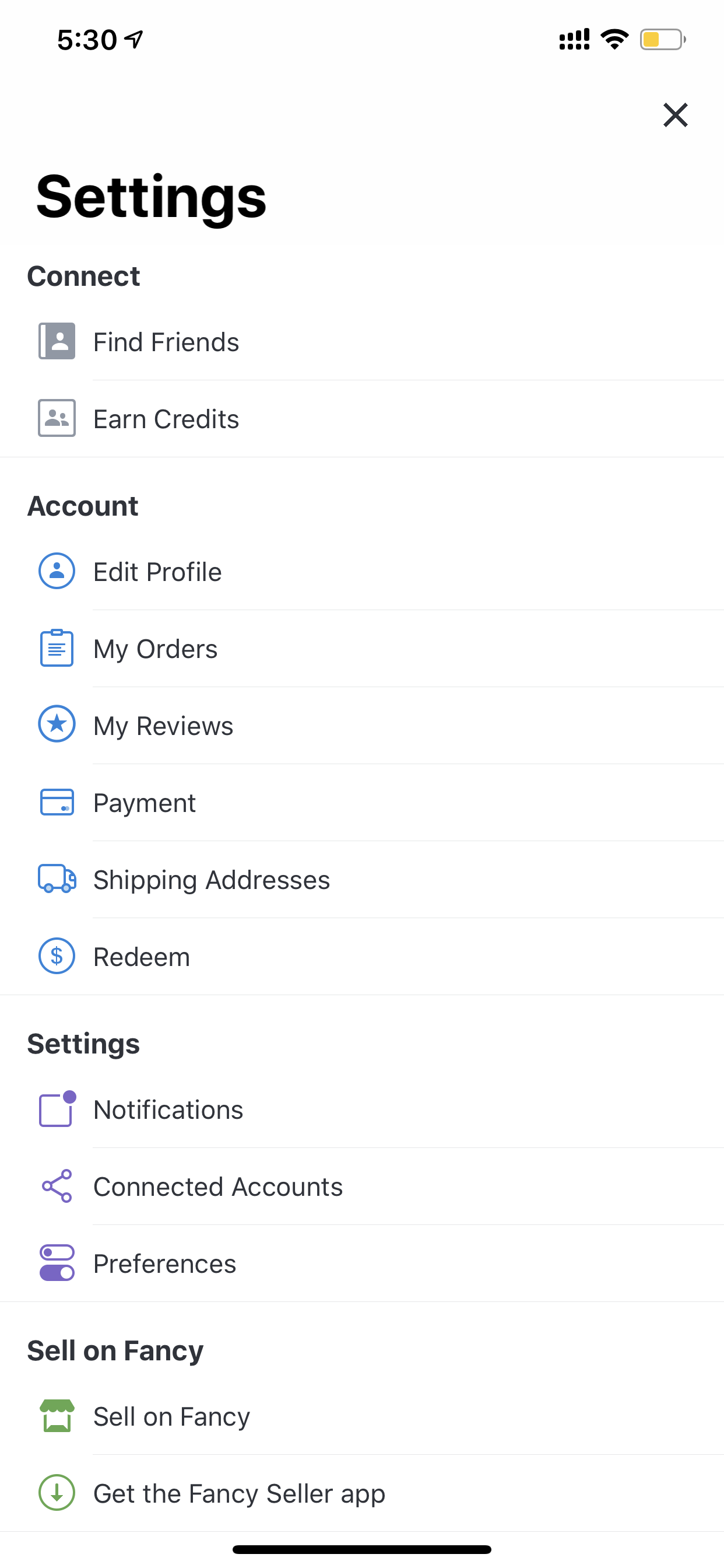This screenshot has width=724, height=1568.
Task: Get the Fancy Seller app
Action: 362,1493
